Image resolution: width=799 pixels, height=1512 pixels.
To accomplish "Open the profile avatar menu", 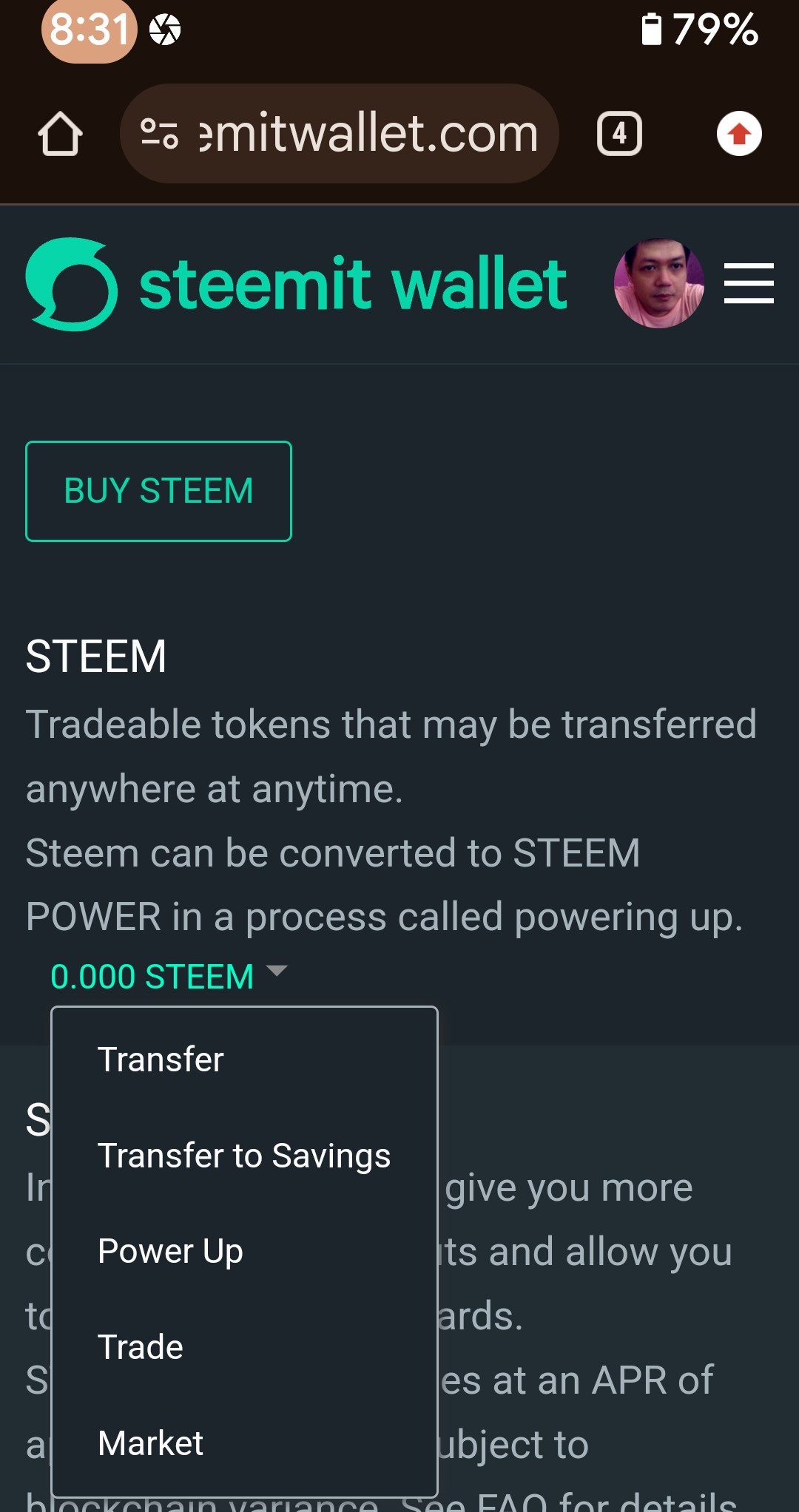I will (x=658, y=283).
